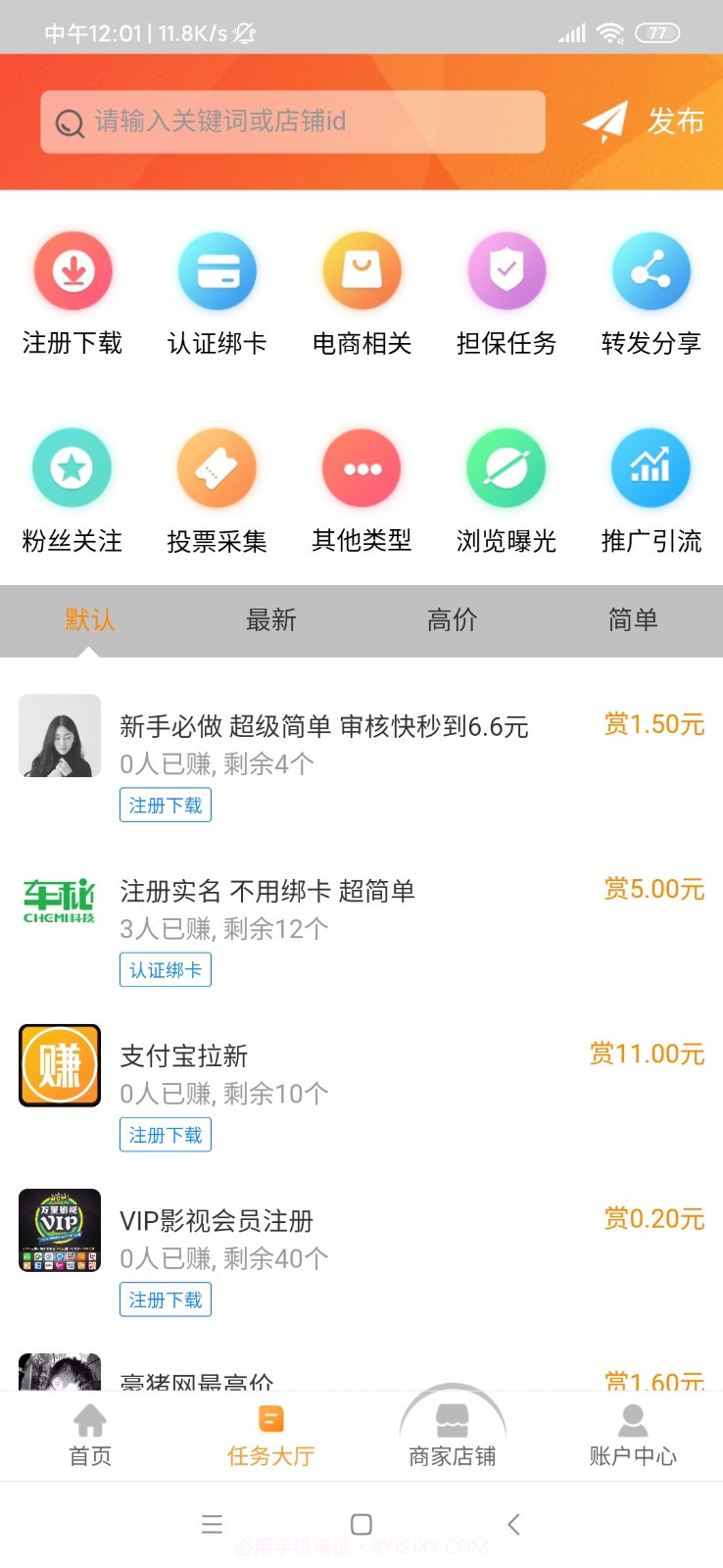Screen dimensions: 723x1568
Task: Tap the 其他类型 ellipsis icon
Action: (361, 467)
